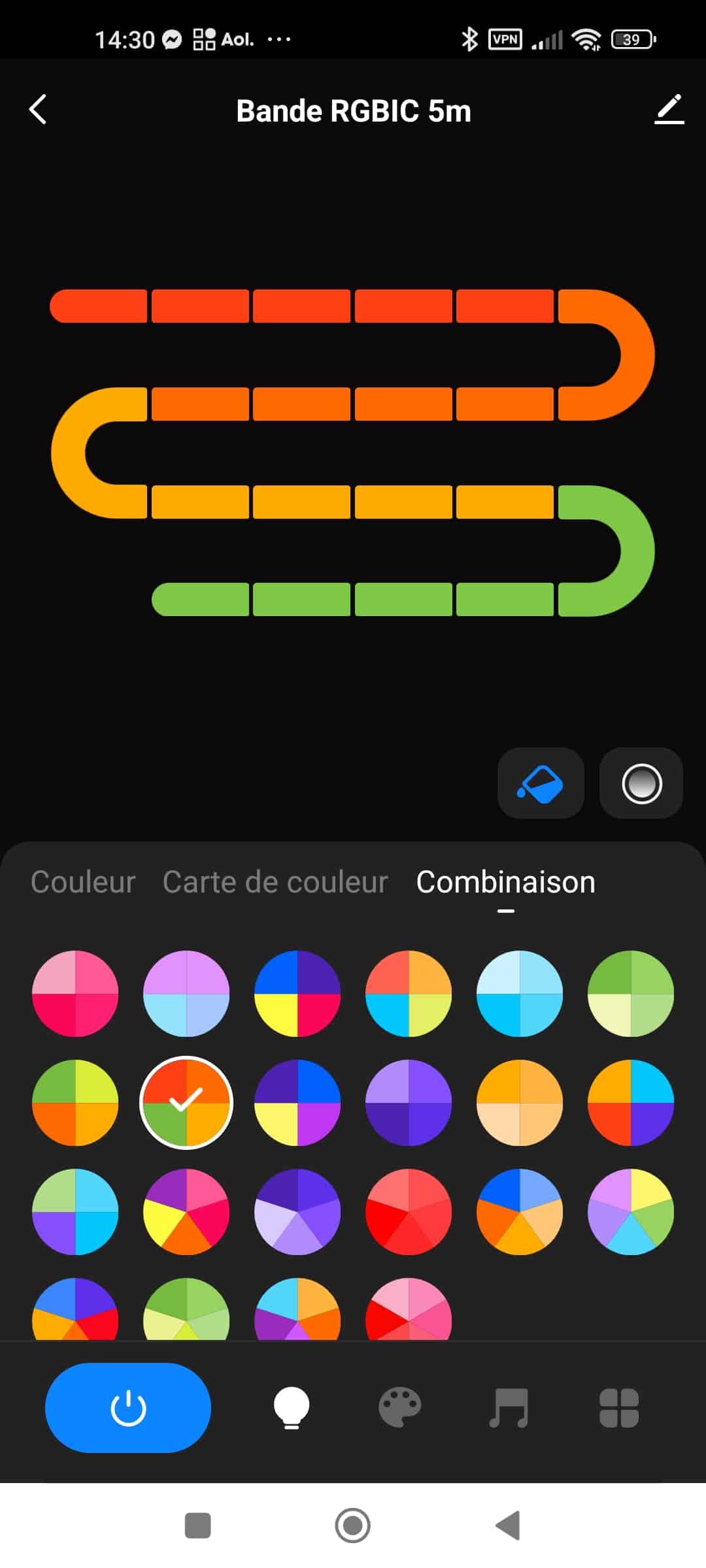The height and width of the screenshot is (1568, 706).
Task: Apply the orange and peach combination
Action: pos(520,1102)
